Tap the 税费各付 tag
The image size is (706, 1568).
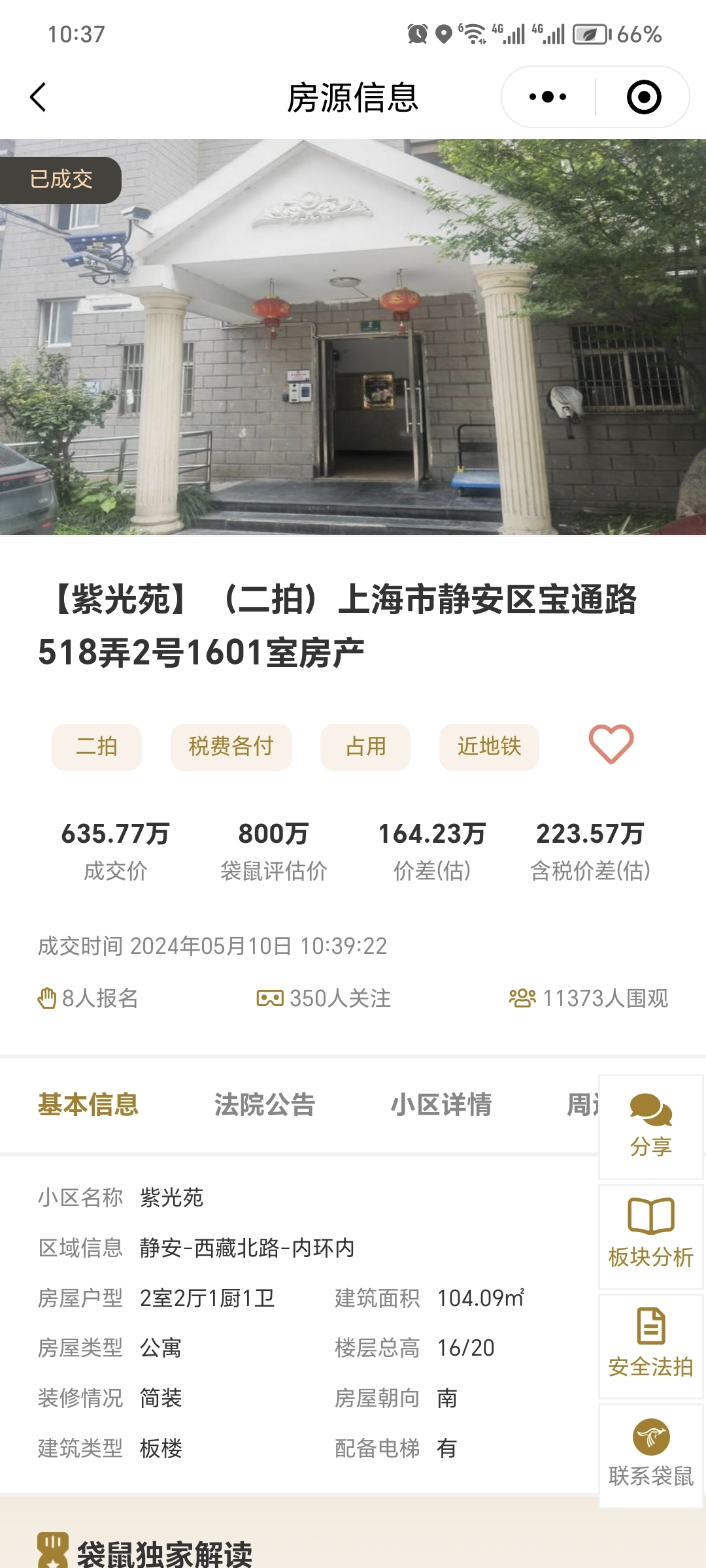point(230,747)
